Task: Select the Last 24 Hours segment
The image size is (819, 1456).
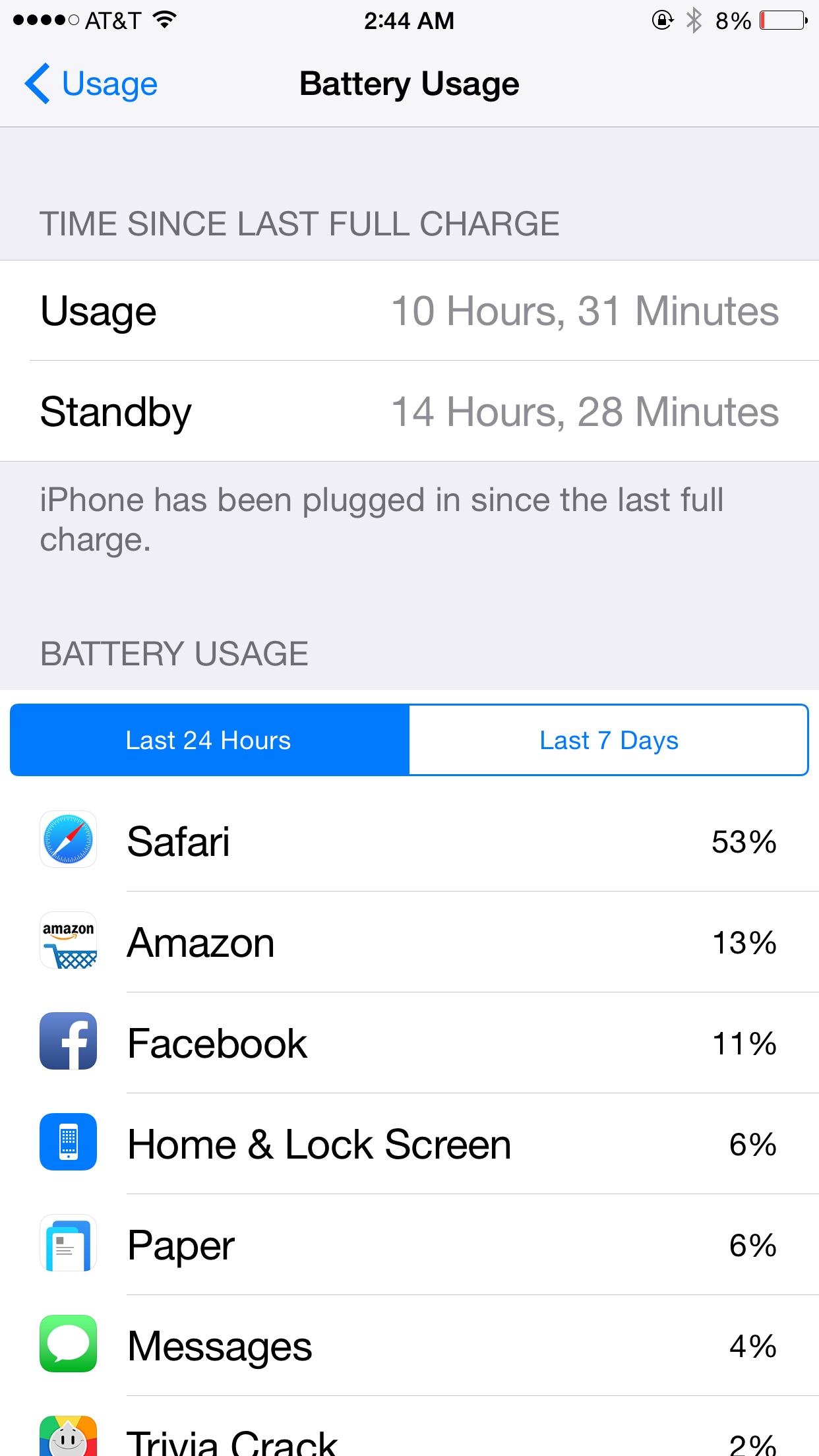Action: [210, 740]
